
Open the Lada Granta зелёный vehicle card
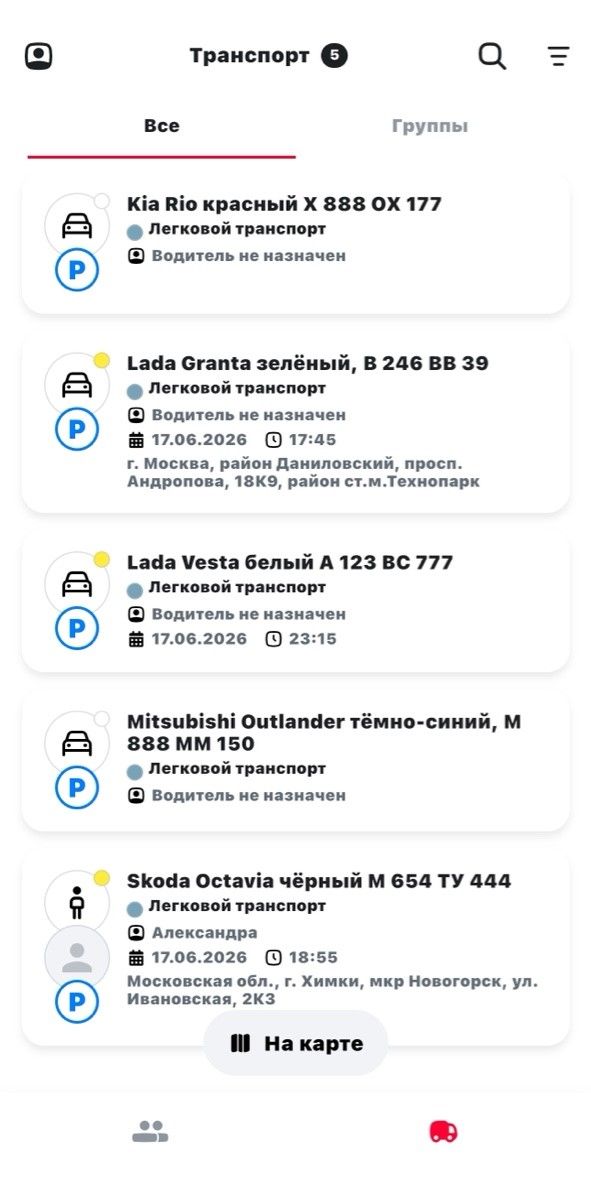tap(296, 423)
